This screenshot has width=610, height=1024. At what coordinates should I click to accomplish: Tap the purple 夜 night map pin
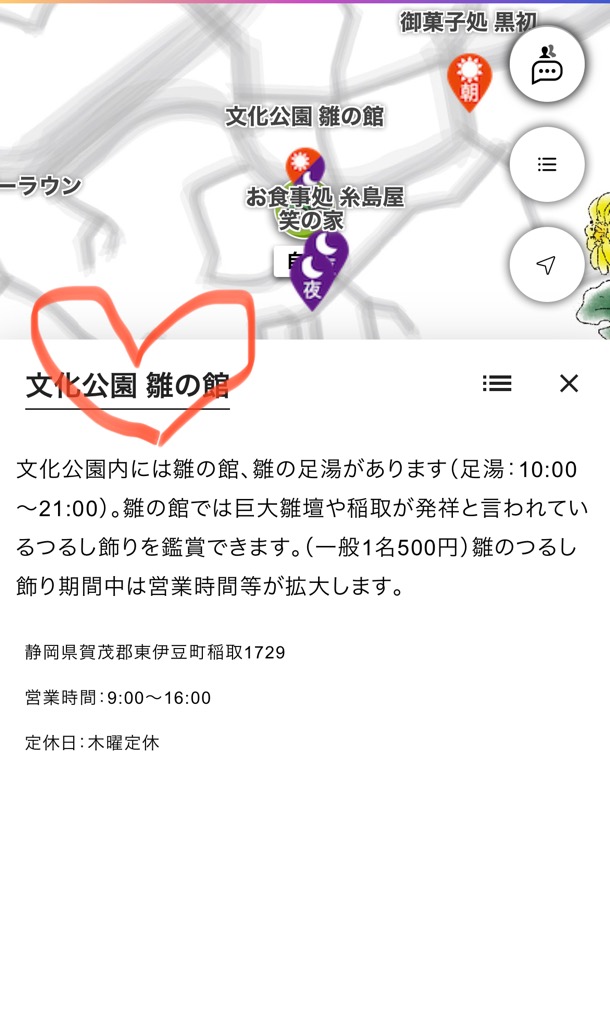(x=313, y=282)
